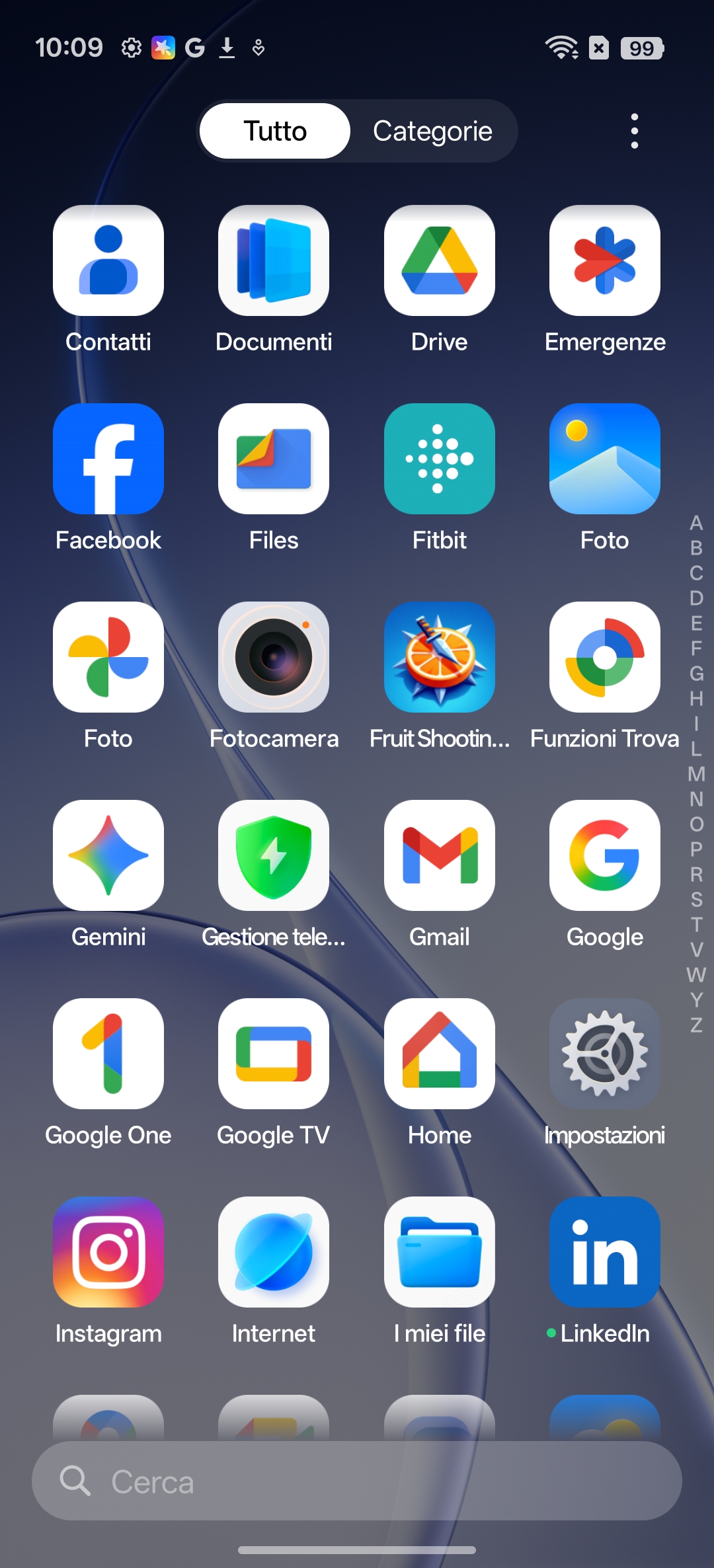714x1568 pixels.
Task: Open Impostazioni settings
Action: pyautogui.click(x=604, y=1054)
